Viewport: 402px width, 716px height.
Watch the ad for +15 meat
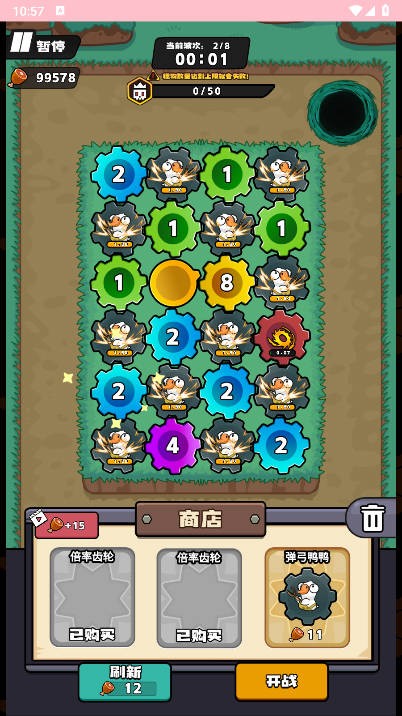[x=67, y=525]
